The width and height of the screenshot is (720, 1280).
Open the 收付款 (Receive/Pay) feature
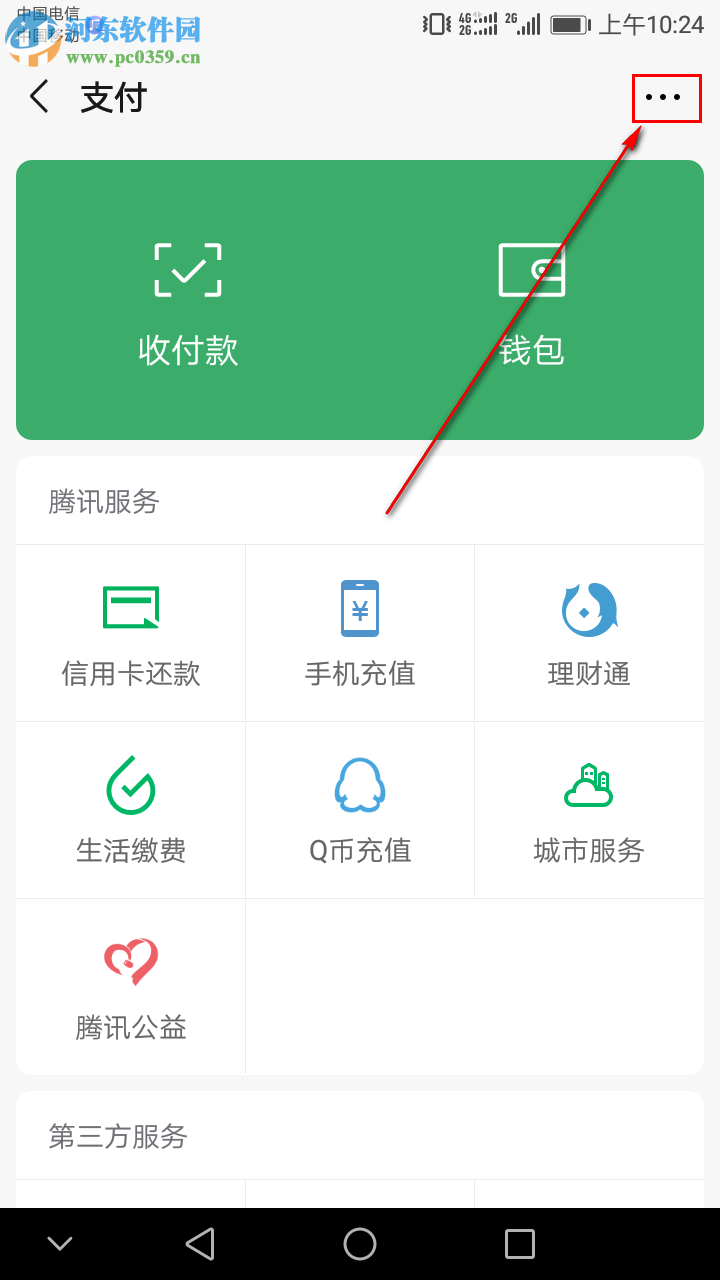[x=187, y=300]
